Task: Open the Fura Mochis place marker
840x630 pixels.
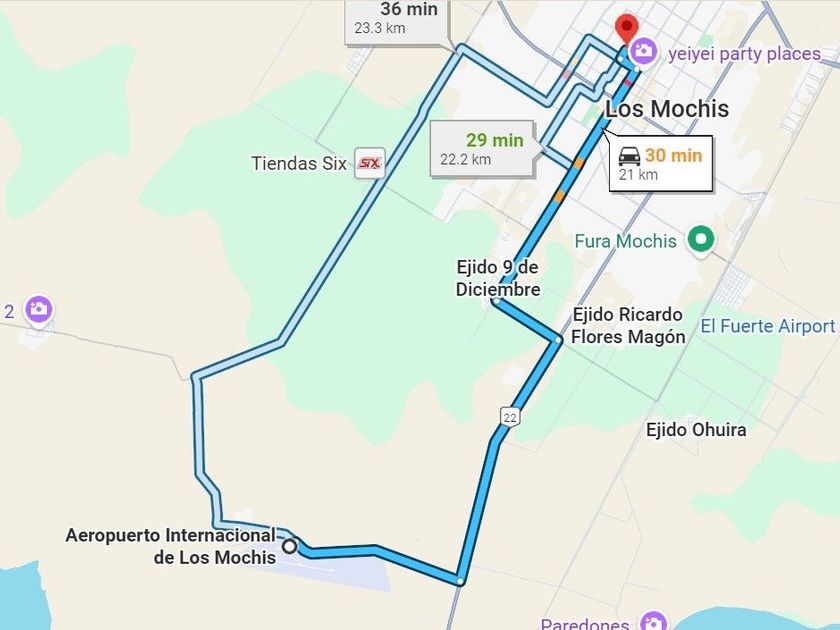Action: click(702, 240)
